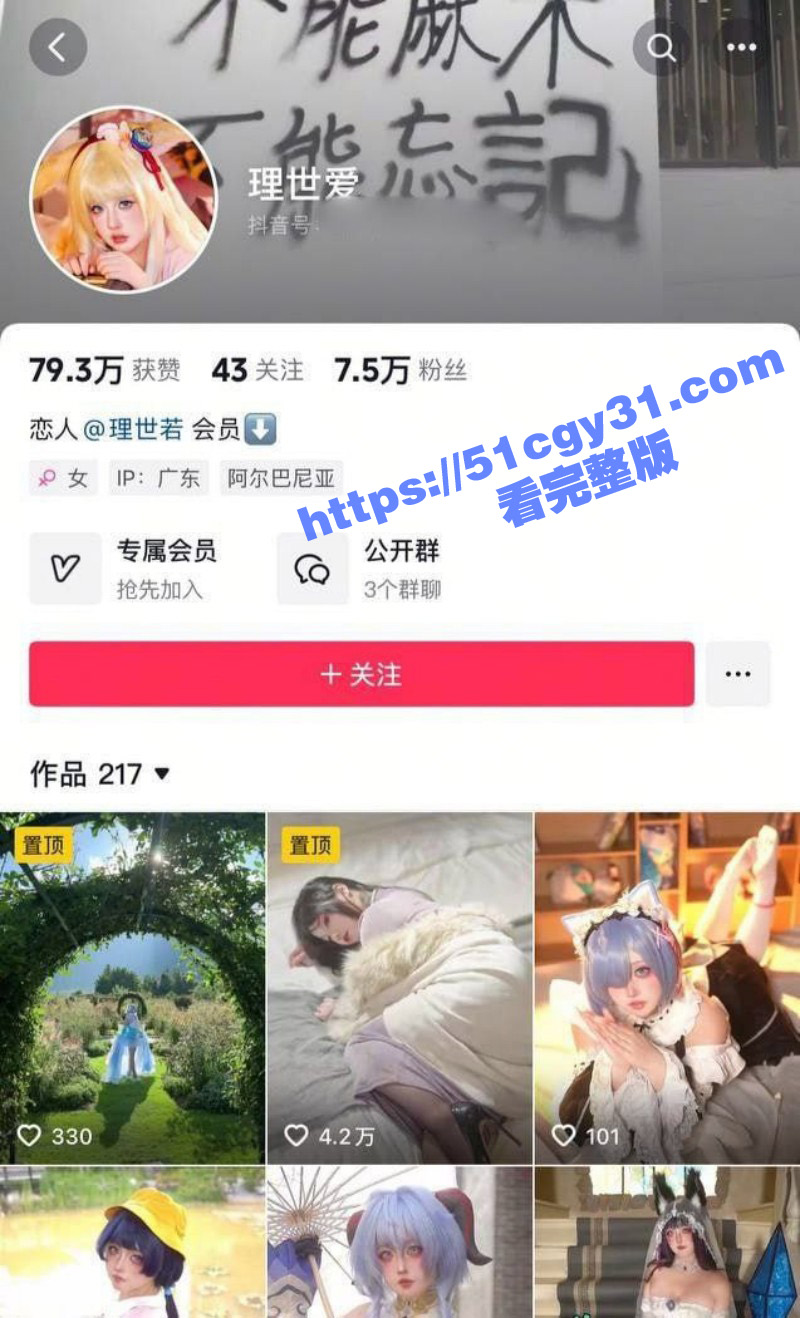The width and height of the screenshot is (800, 1318).
Task: Open the 43 关注 following list
Action: point(257,371)
